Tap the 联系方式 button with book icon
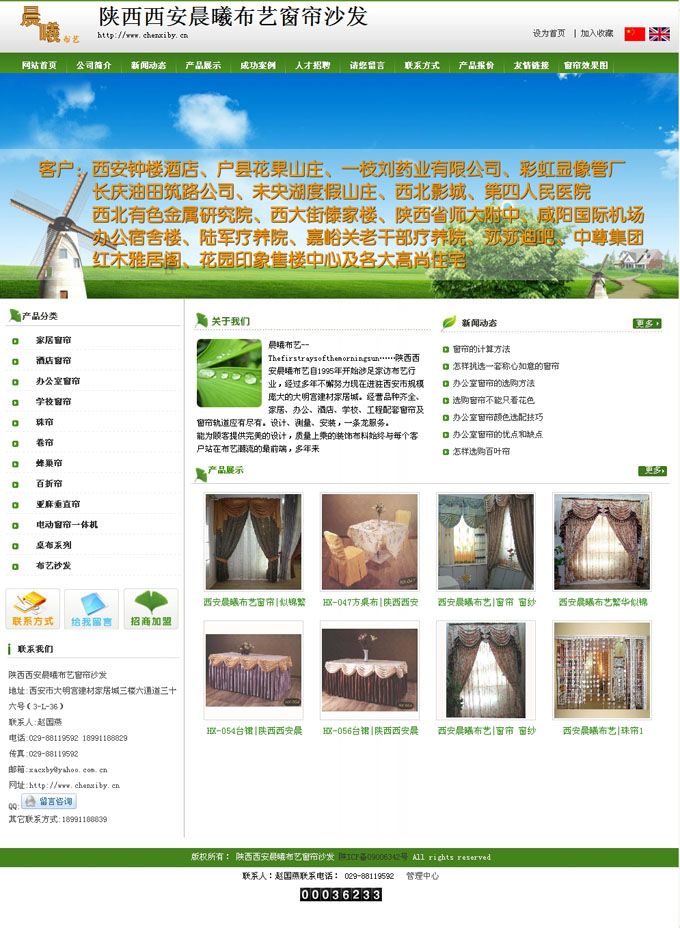Screen dimensions: 680x928 click(x=33, y=609)
